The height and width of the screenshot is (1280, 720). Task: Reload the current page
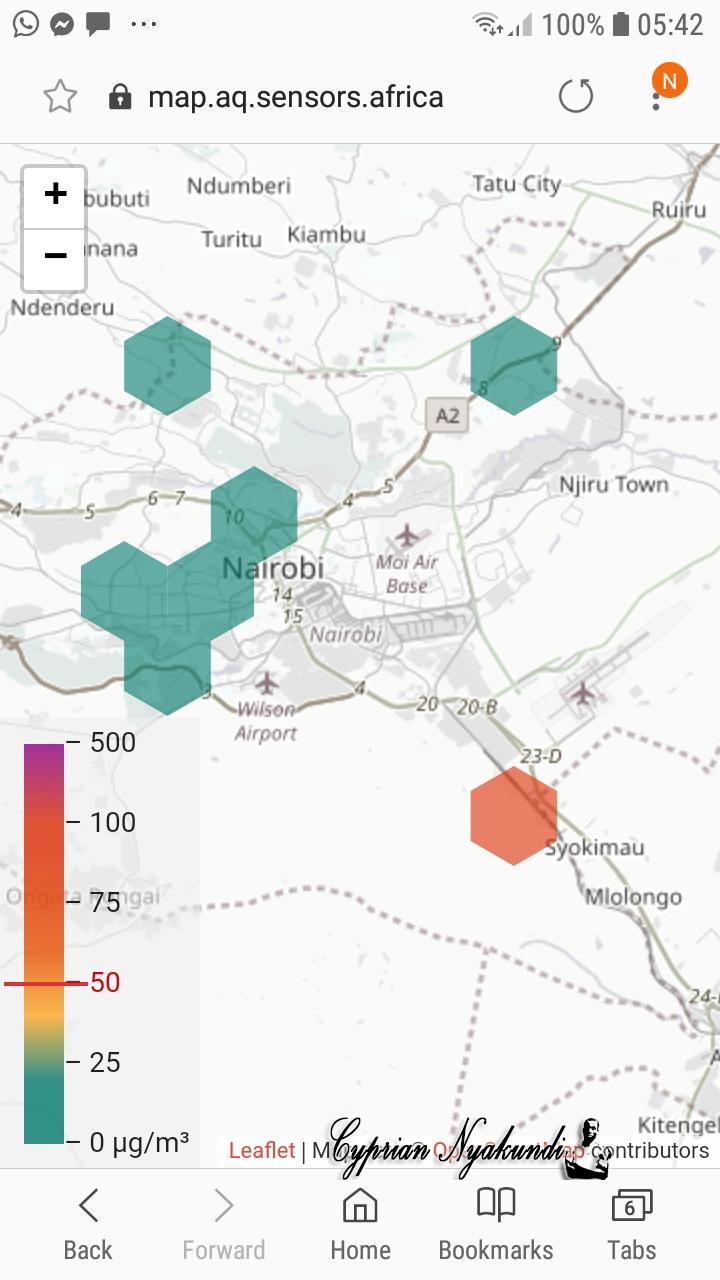(575, 97)
